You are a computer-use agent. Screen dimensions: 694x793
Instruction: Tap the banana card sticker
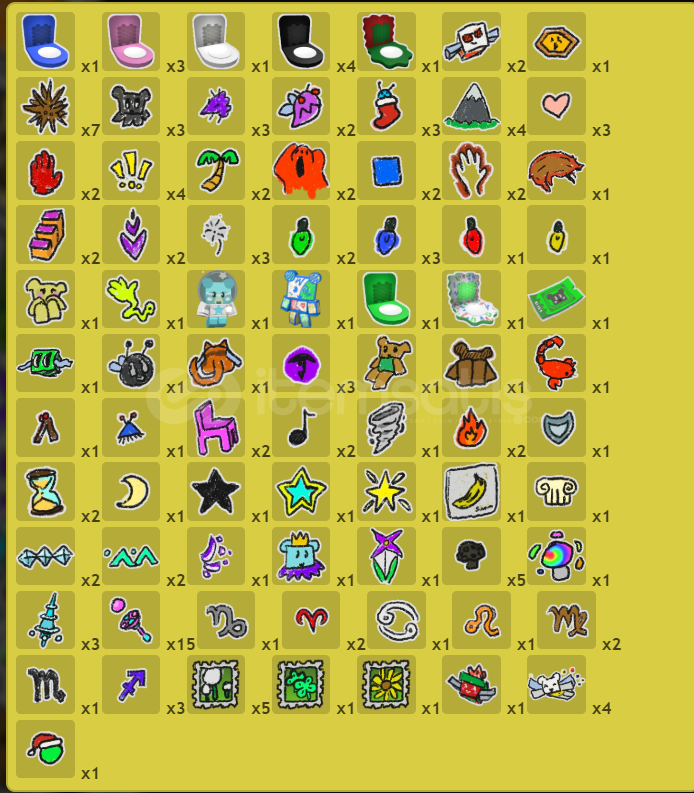click(x=471, y=491)
